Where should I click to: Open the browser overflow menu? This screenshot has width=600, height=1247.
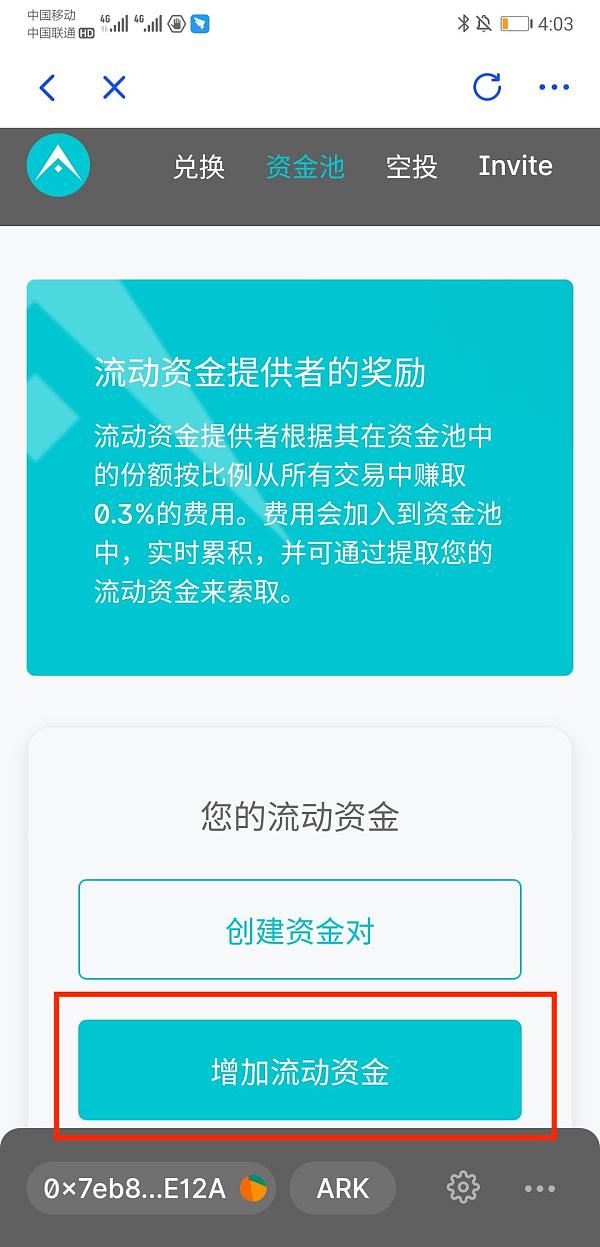[x=553, y=88]
